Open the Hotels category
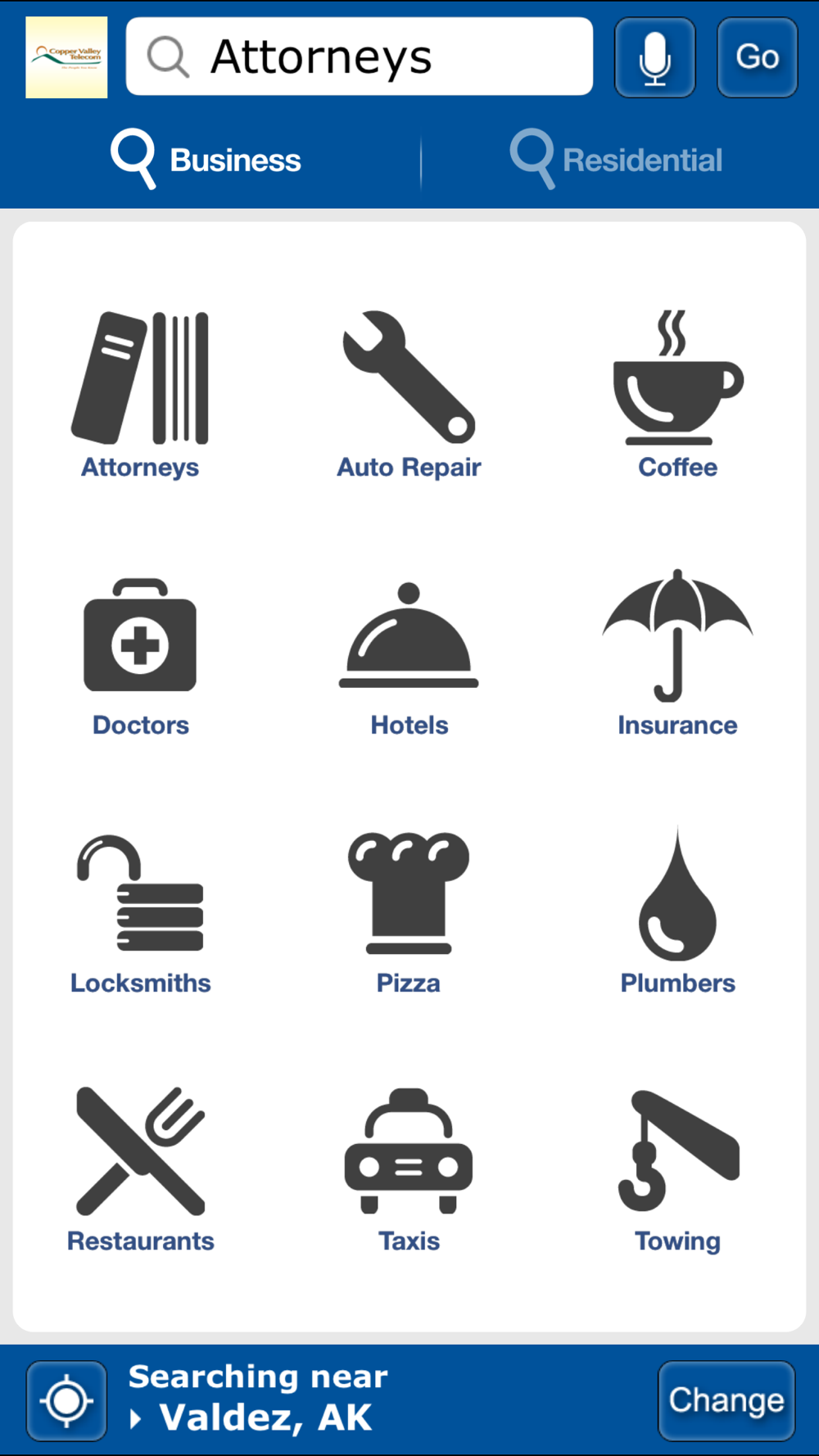This screenshot has height=1456, width=819. click(x=409, y=655)
